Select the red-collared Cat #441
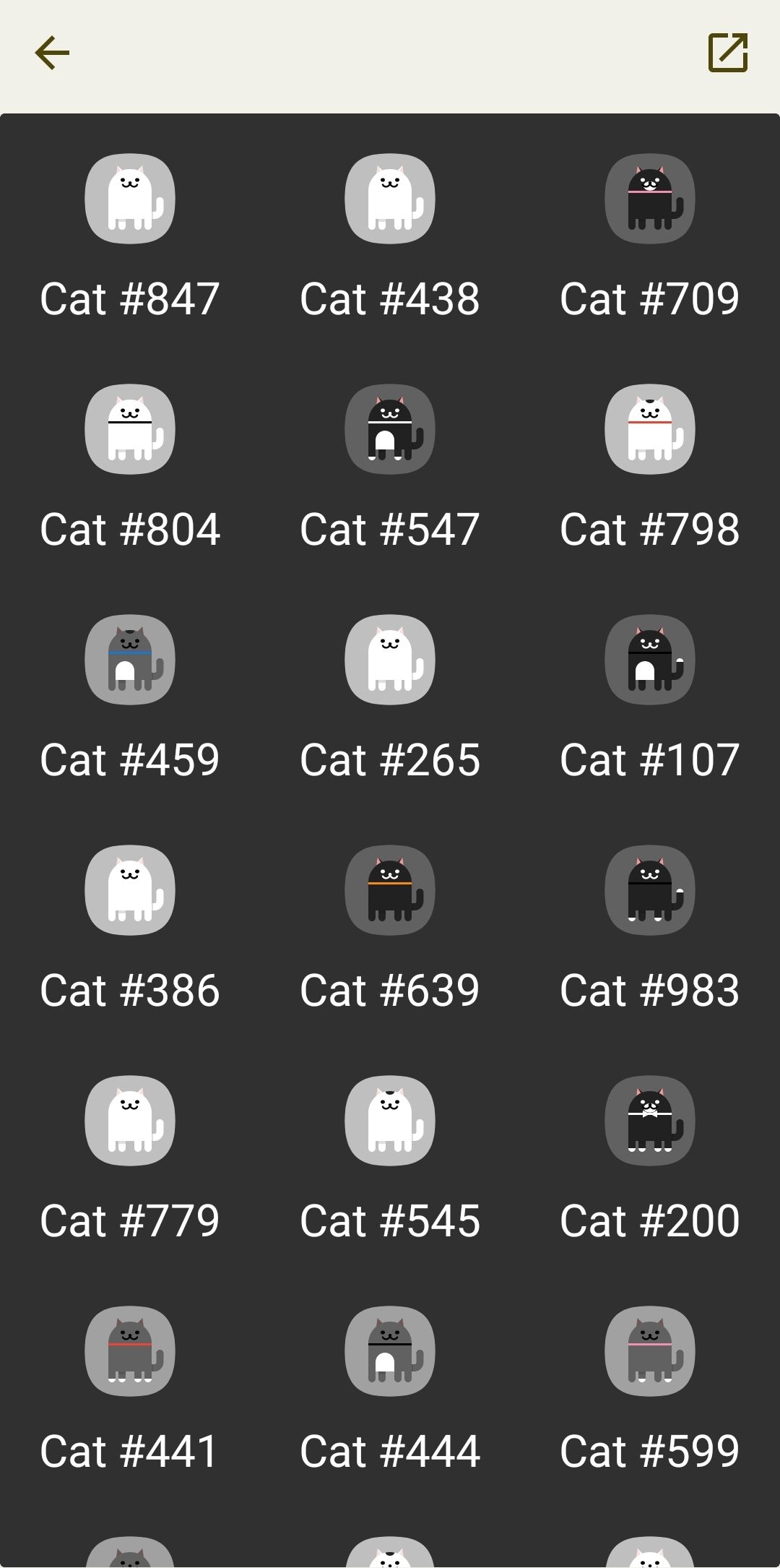Screen dimensions: 780x1568 pyautogui.click(x=130, y=1351)
